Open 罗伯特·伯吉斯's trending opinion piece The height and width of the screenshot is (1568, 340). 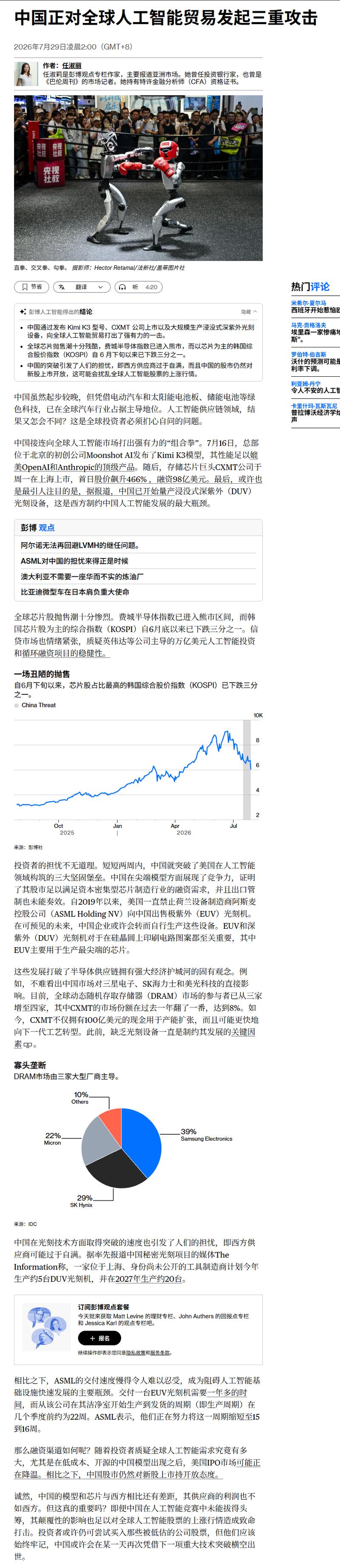[x=315, y=361]
